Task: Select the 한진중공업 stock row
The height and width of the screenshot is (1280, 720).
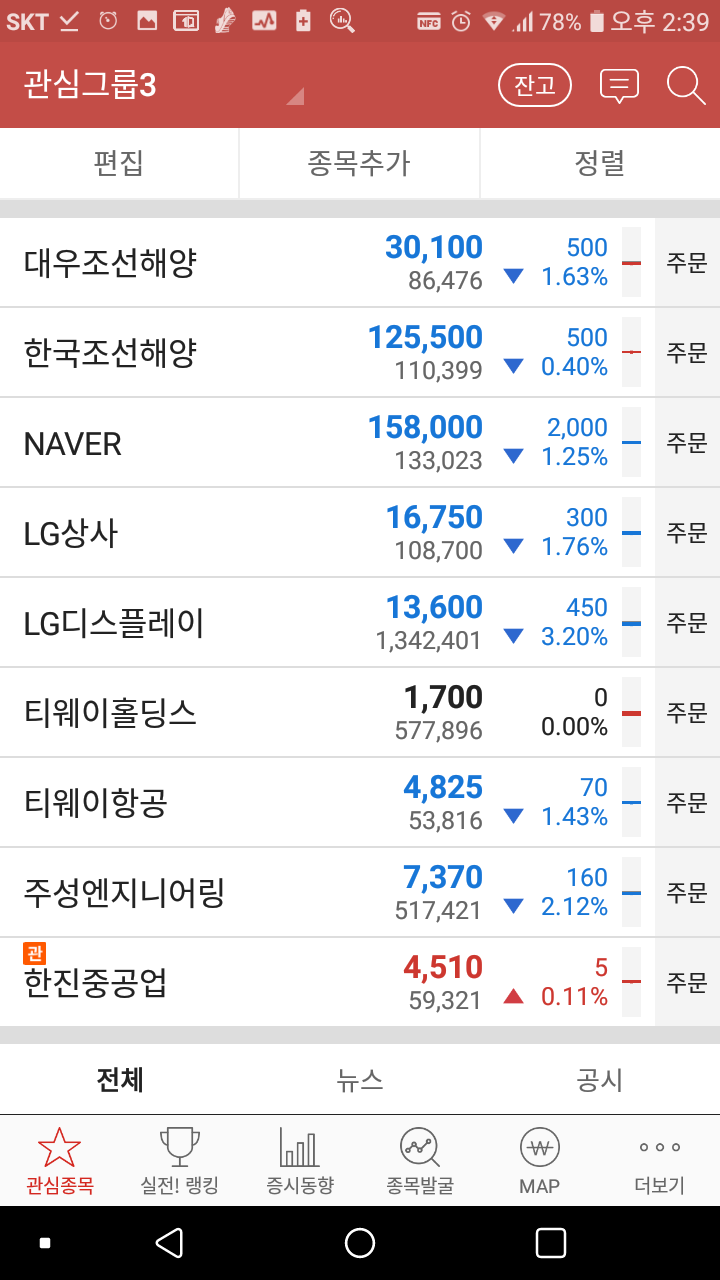Action: [327, 982]
